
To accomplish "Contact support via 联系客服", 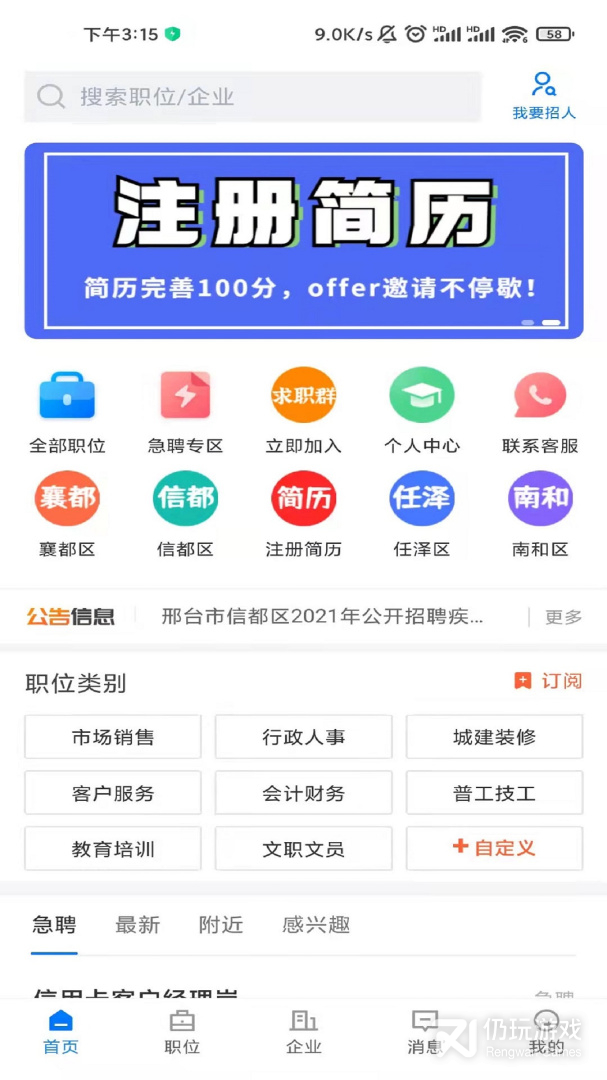I will [x=540, y=410].
